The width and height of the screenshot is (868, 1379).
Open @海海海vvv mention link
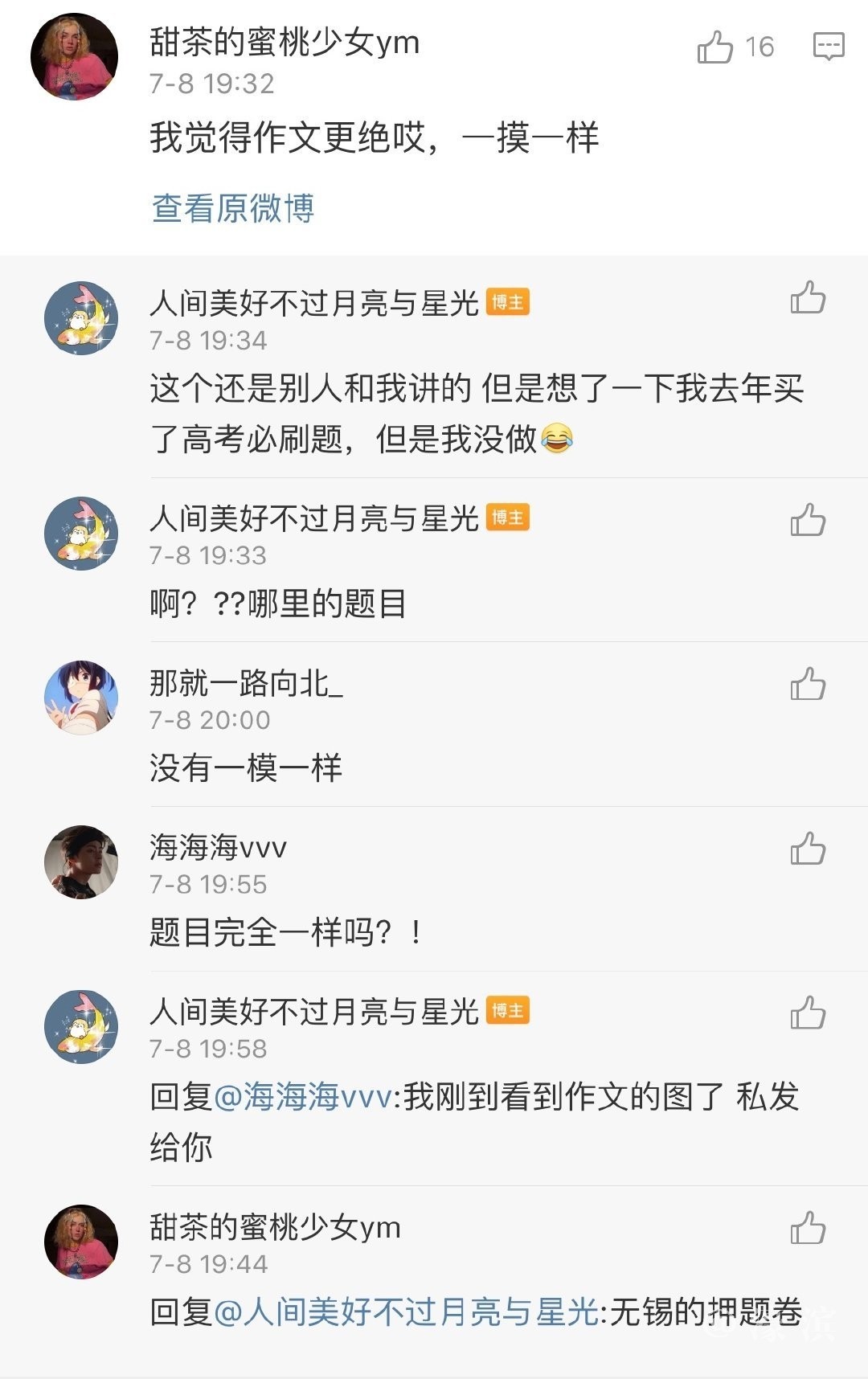(x=303, y=1097)
